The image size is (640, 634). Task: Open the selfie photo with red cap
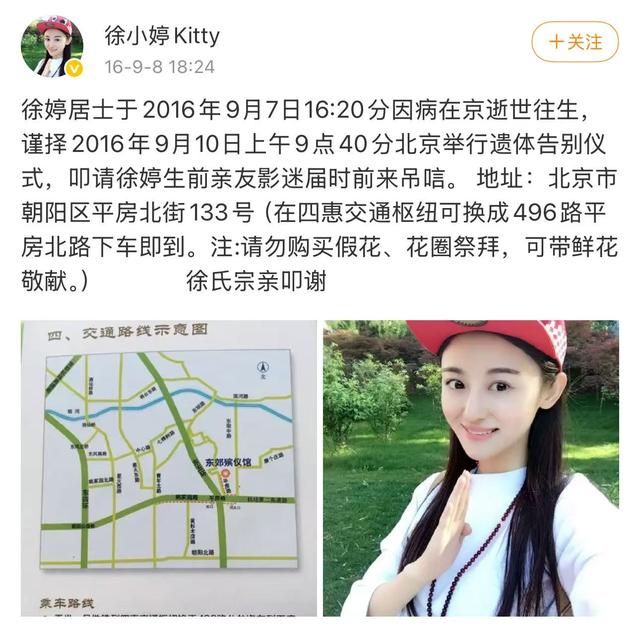[x=469, y=468]
